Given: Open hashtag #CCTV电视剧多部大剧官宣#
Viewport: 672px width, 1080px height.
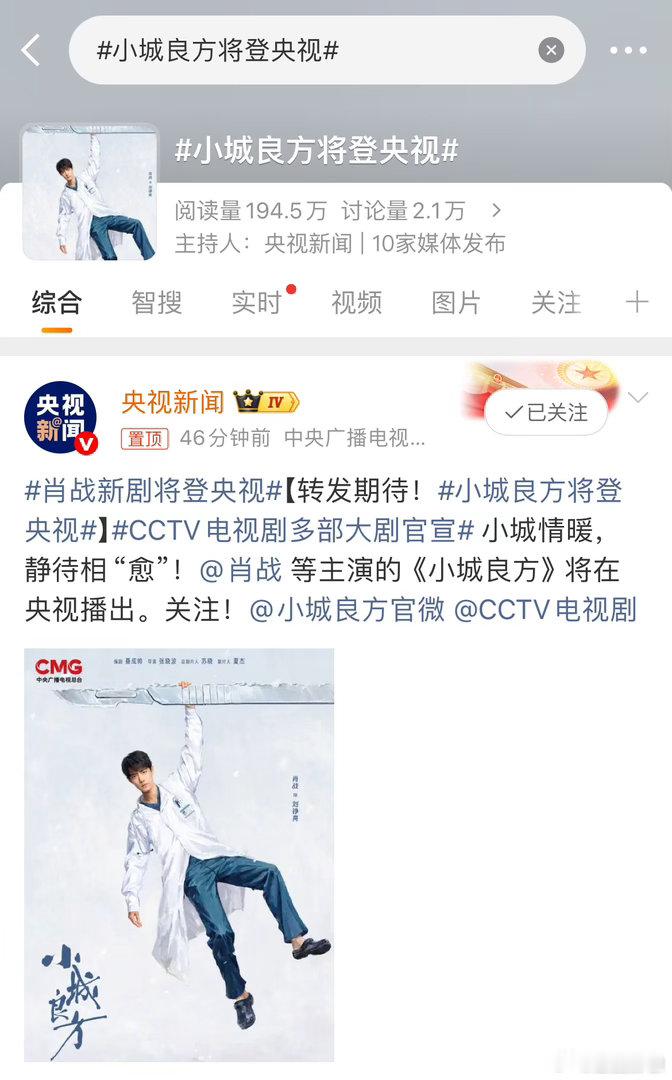Looking at the screenshot, I should click(x=292, y=530).
